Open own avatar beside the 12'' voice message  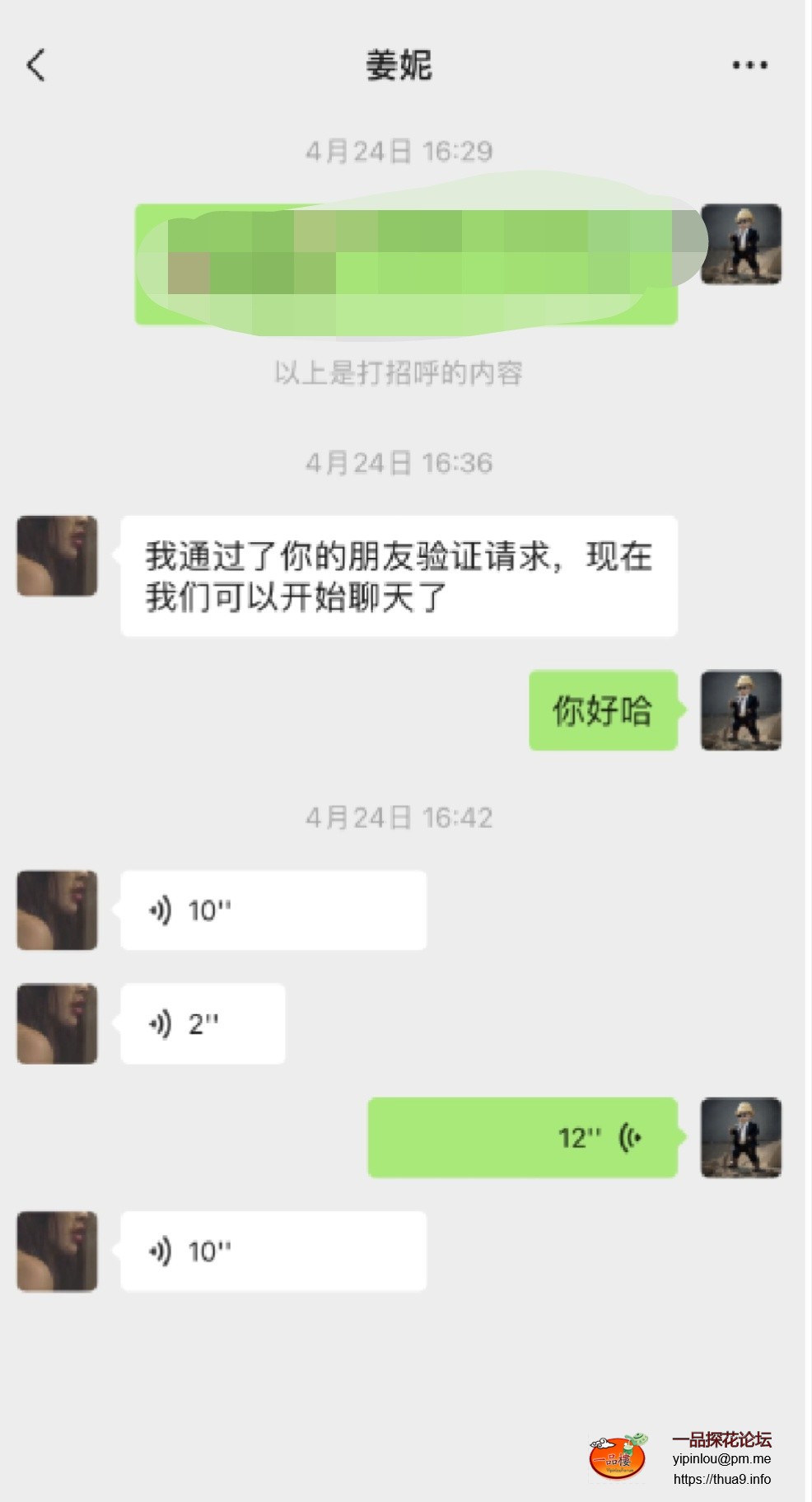point(740,1138)
